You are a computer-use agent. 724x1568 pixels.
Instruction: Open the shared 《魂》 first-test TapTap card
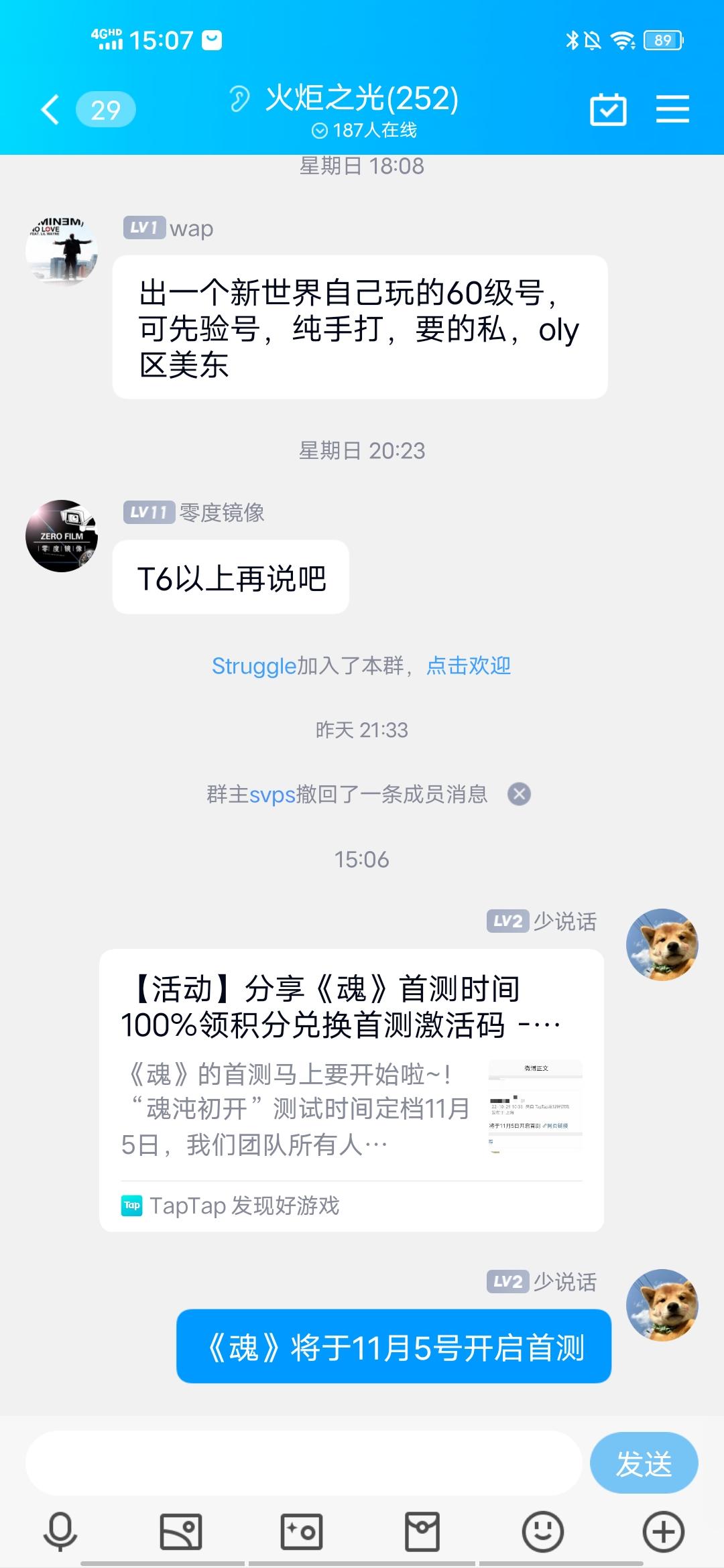click(355, 1086)
